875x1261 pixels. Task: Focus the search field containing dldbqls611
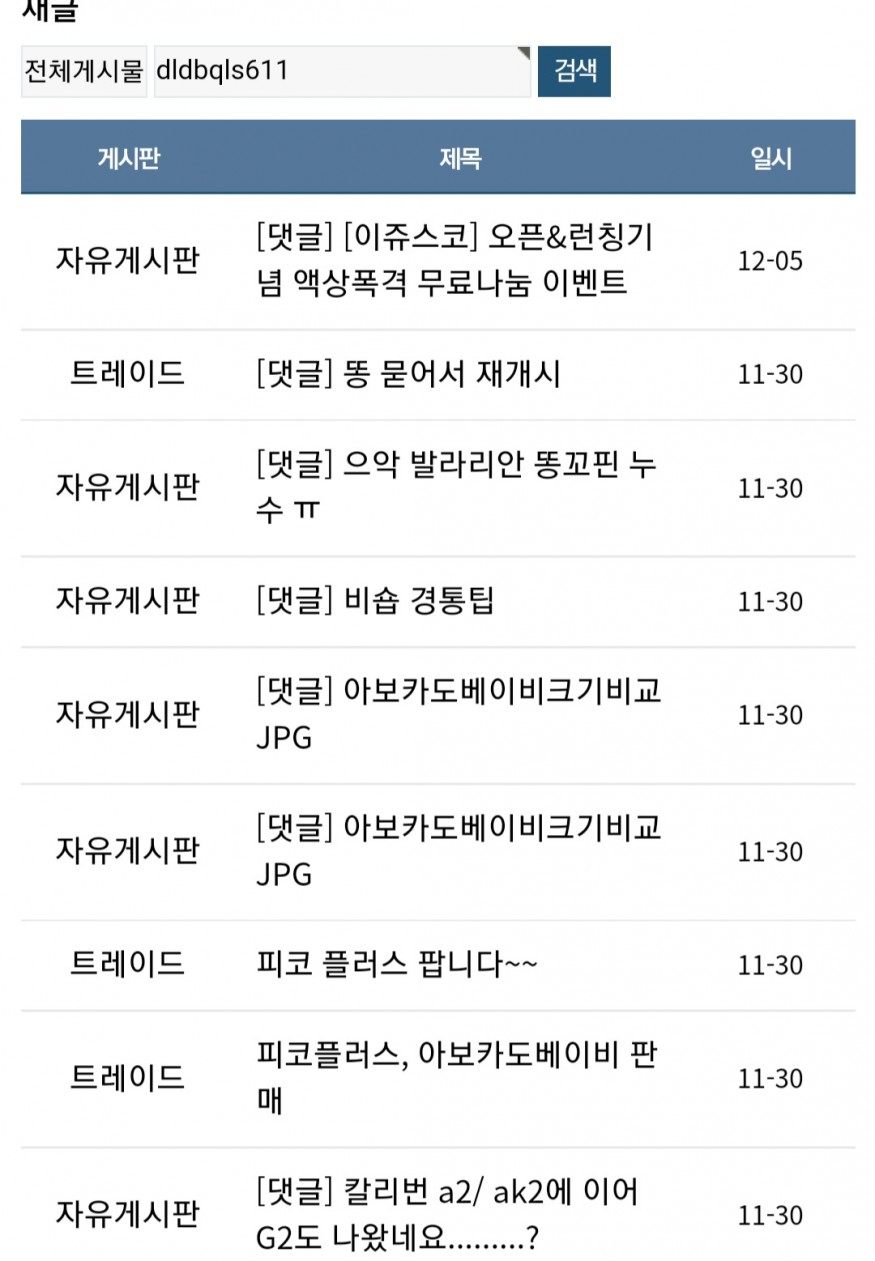tap(340, 72)
